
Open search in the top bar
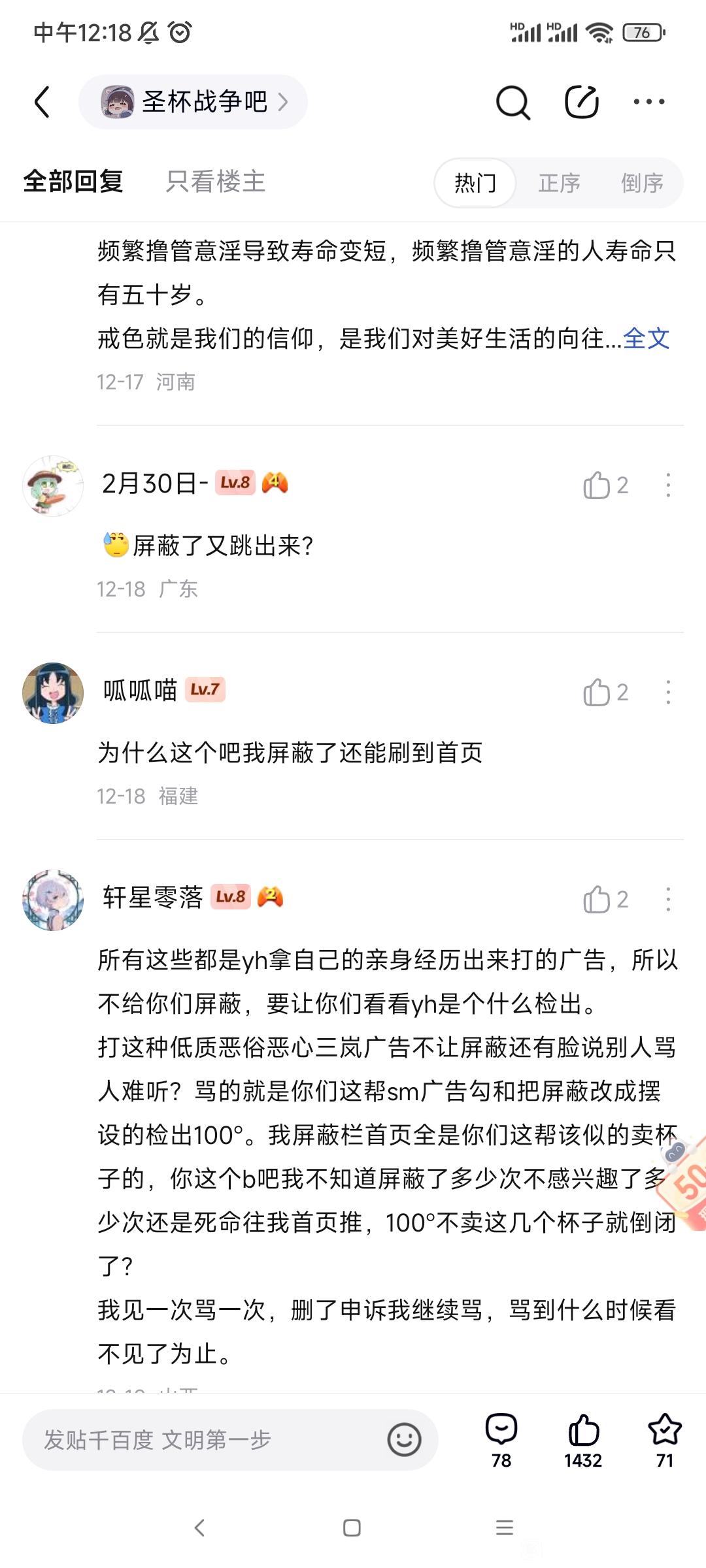[513, 103]
